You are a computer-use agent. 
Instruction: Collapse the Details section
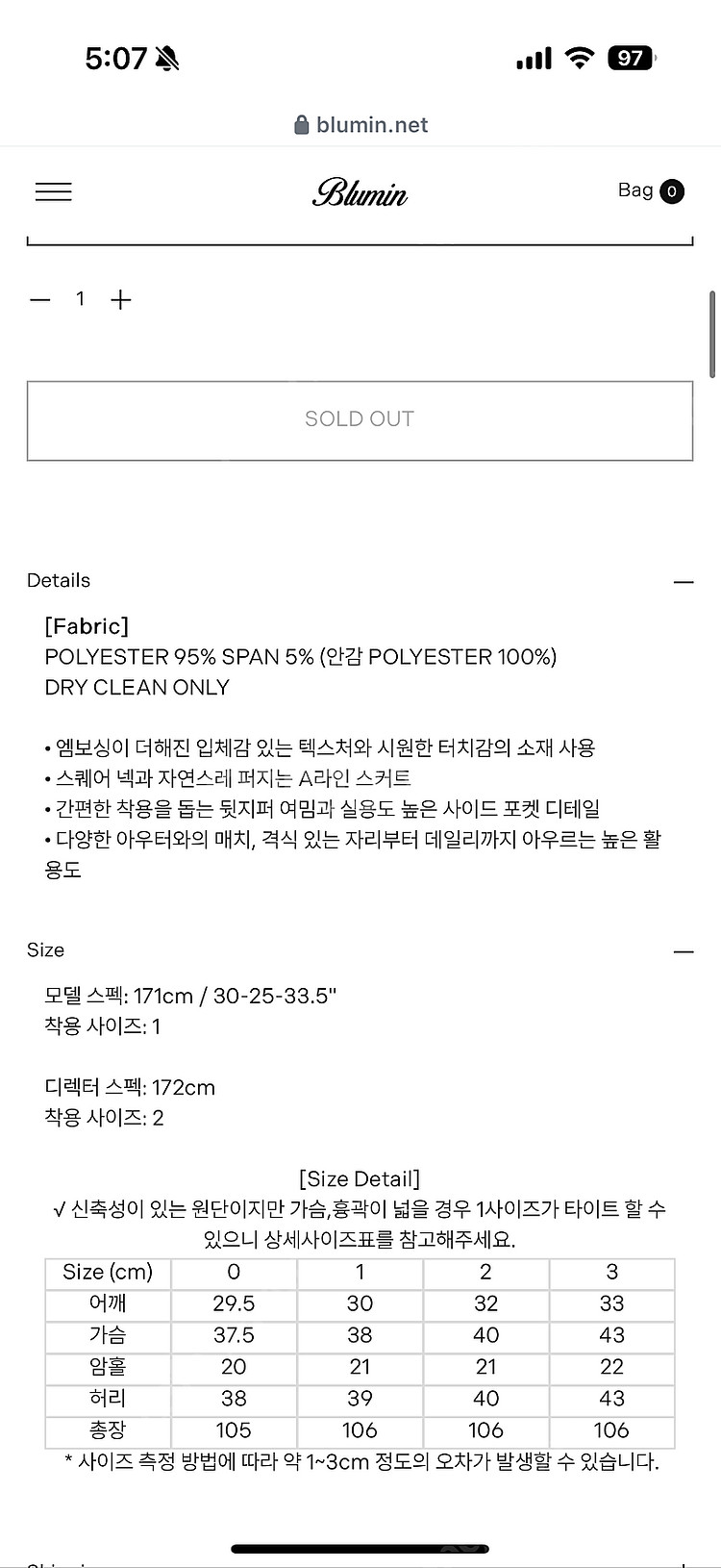tap(684, 582)
